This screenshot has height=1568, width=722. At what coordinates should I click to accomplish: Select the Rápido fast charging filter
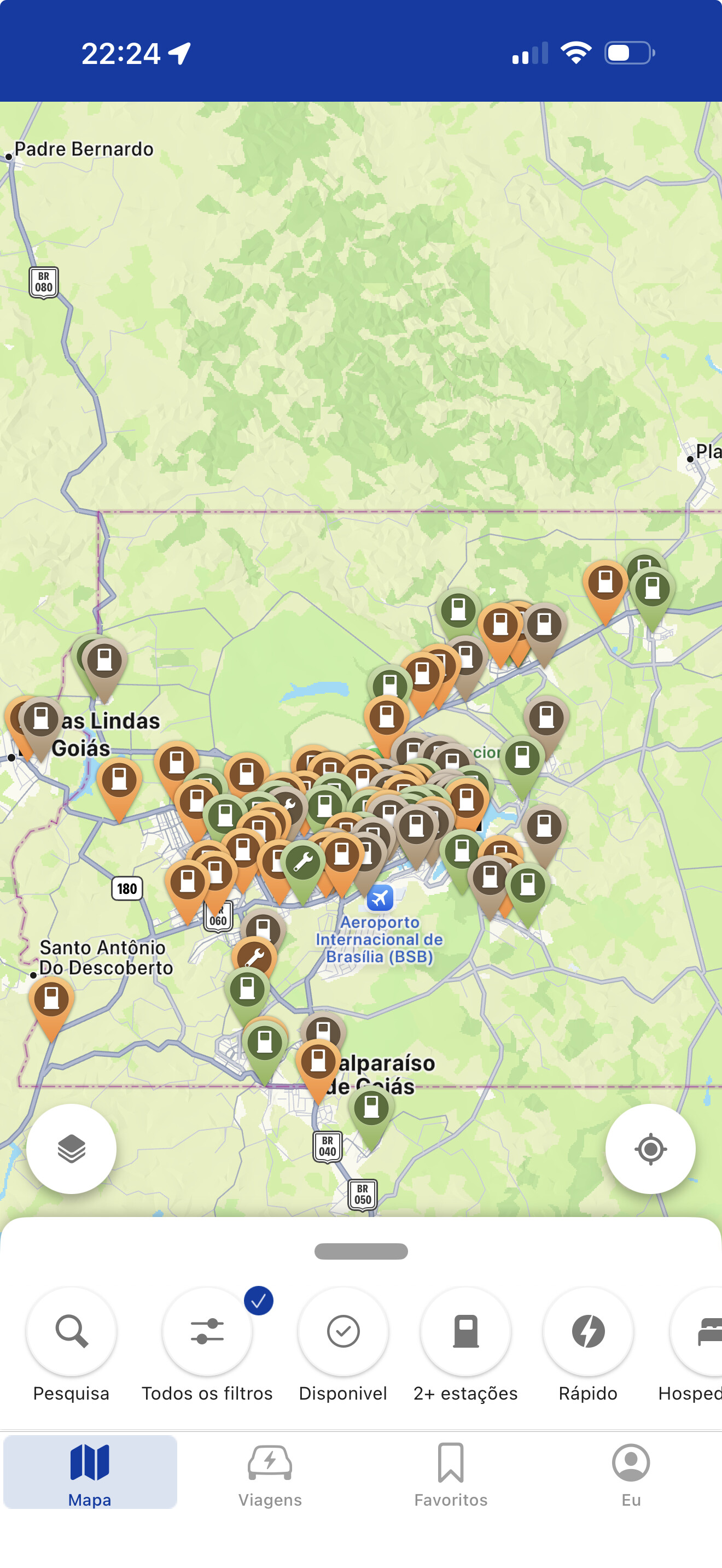pos(587,1331)
